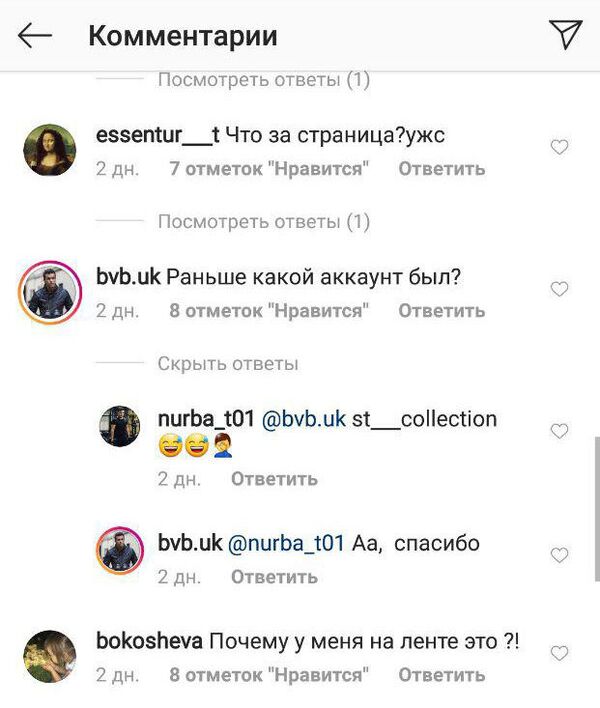The image size is (600, 708).
Task: Like bvb.uk's comment "Раньше какой аккаунт был?"
Action: (x=560, y=290)
